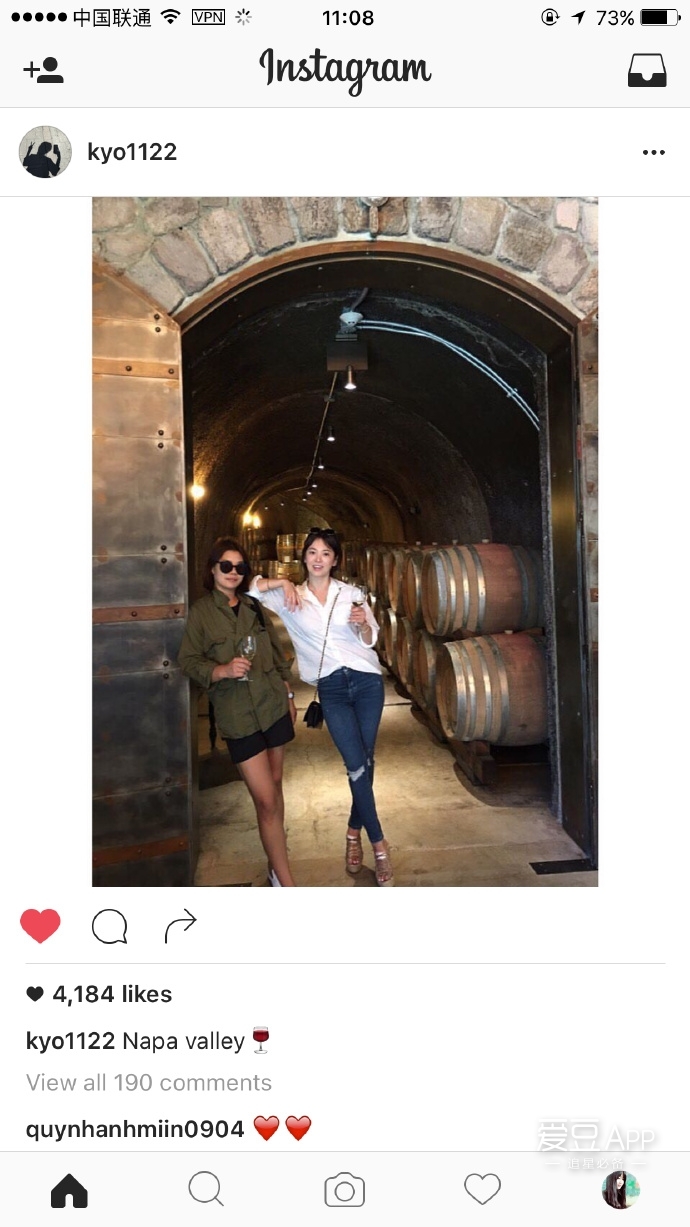Open the direct inbox icon
The image size is (690, 1227).
point(646,70)
